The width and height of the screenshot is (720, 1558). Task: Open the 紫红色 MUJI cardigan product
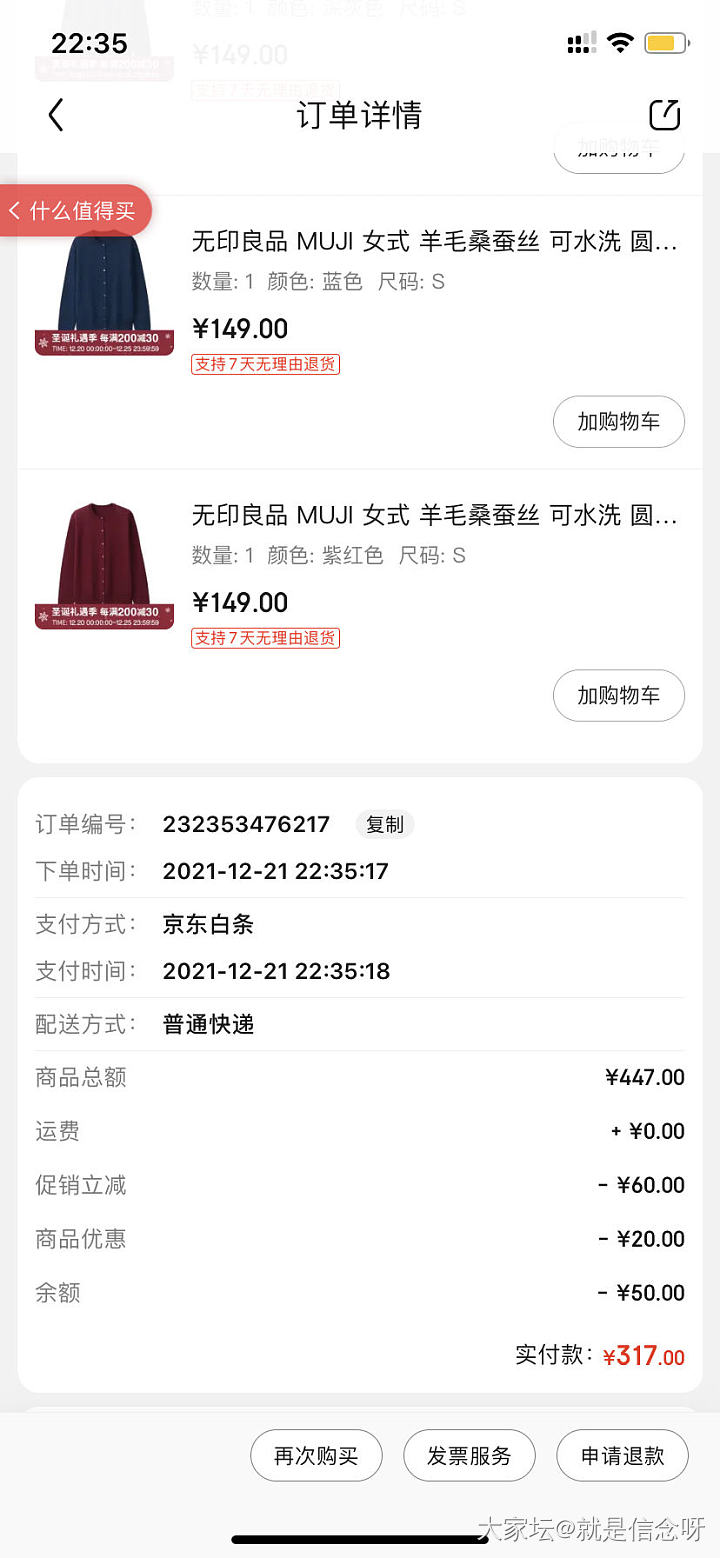434,516
